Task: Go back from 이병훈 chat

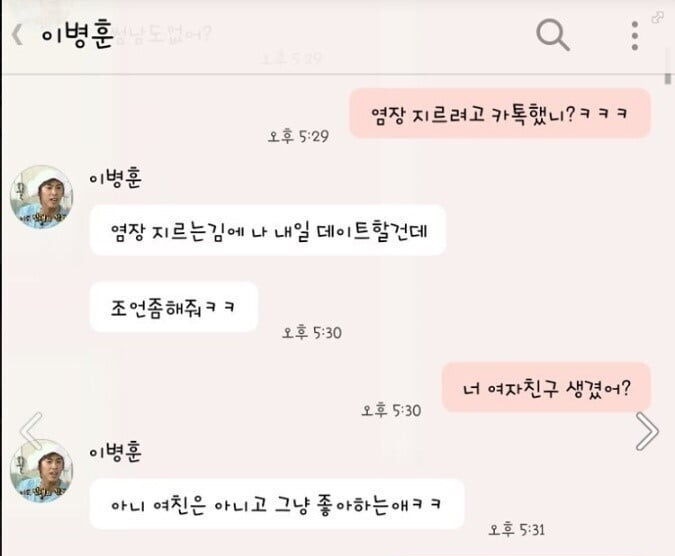Action: (x=17, y=35)
